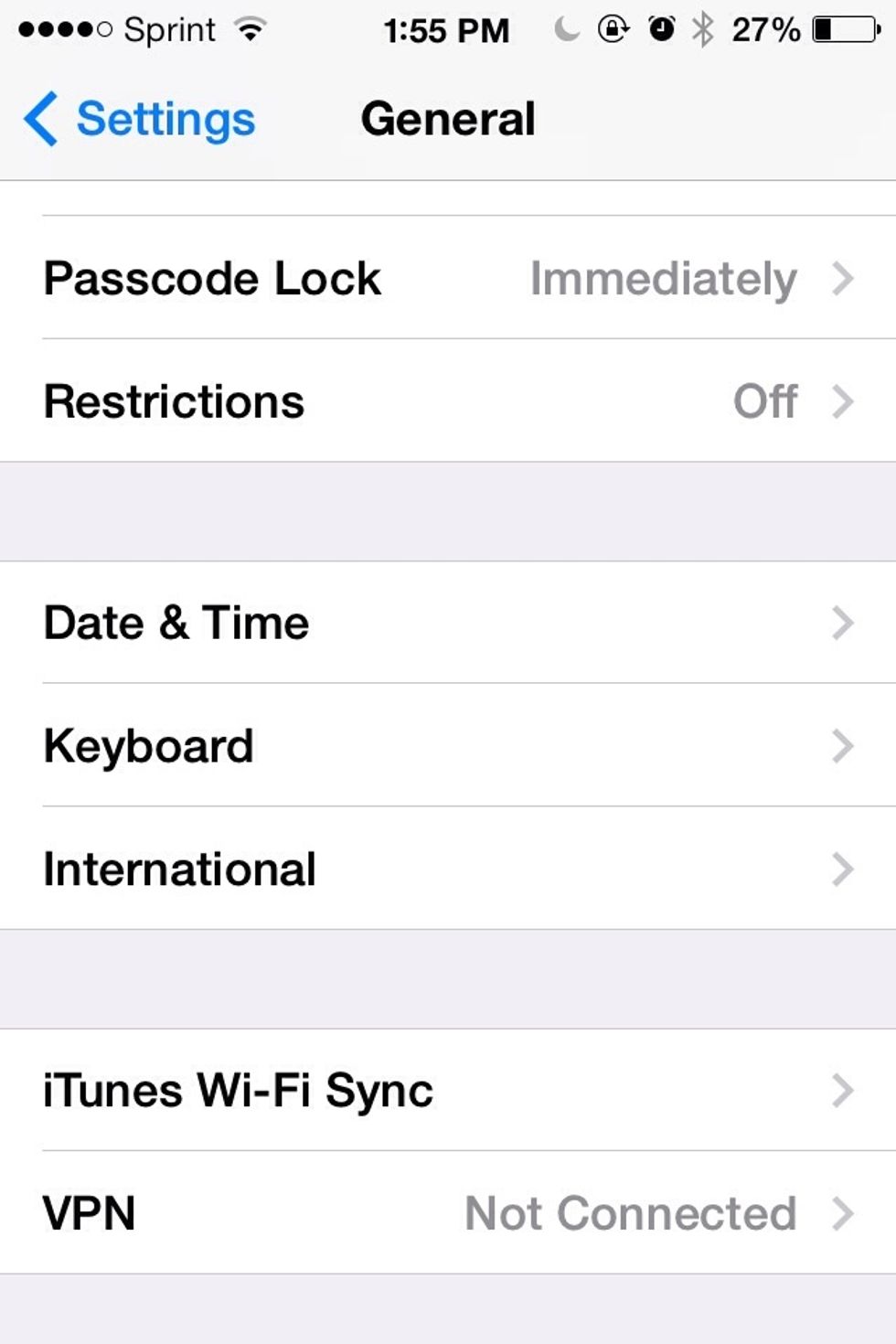The height and width of the screenshot is (1344, 896).
Task: Open Passcode Lock settings
Action: click(x=448, y=278)
